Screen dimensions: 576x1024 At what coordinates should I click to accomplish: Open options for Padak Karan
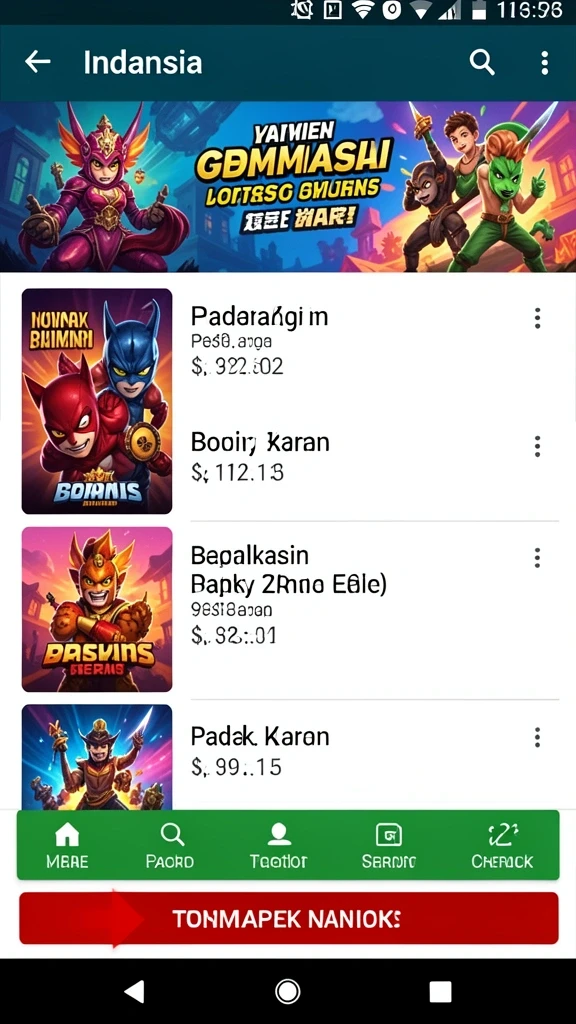pyautogui.click(x=537, y=737)
